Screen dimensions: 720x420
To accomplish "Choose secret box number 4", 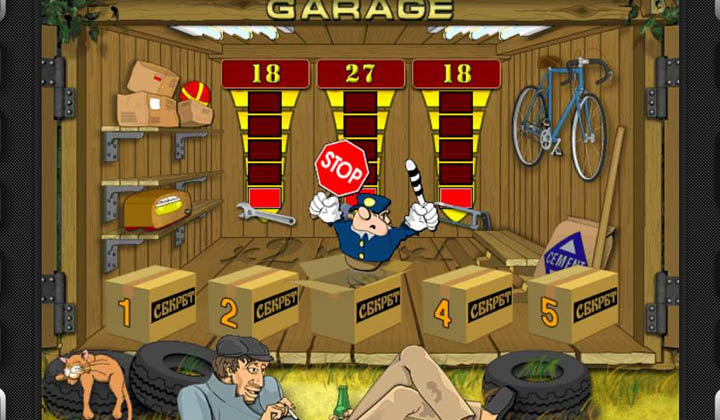I will click(x=468, y=305).
